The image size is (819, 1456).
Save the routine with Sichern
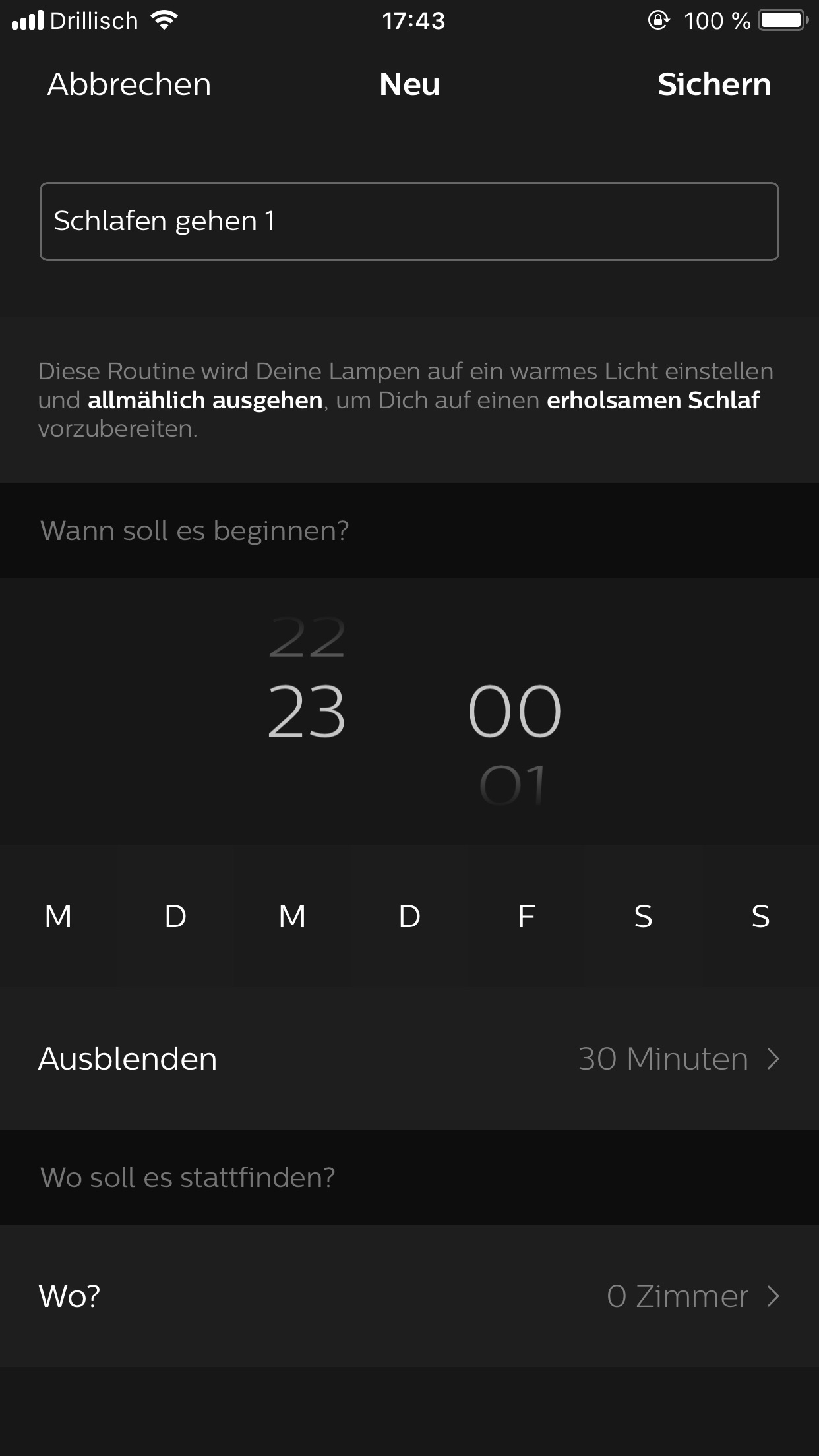coord(713,84)
